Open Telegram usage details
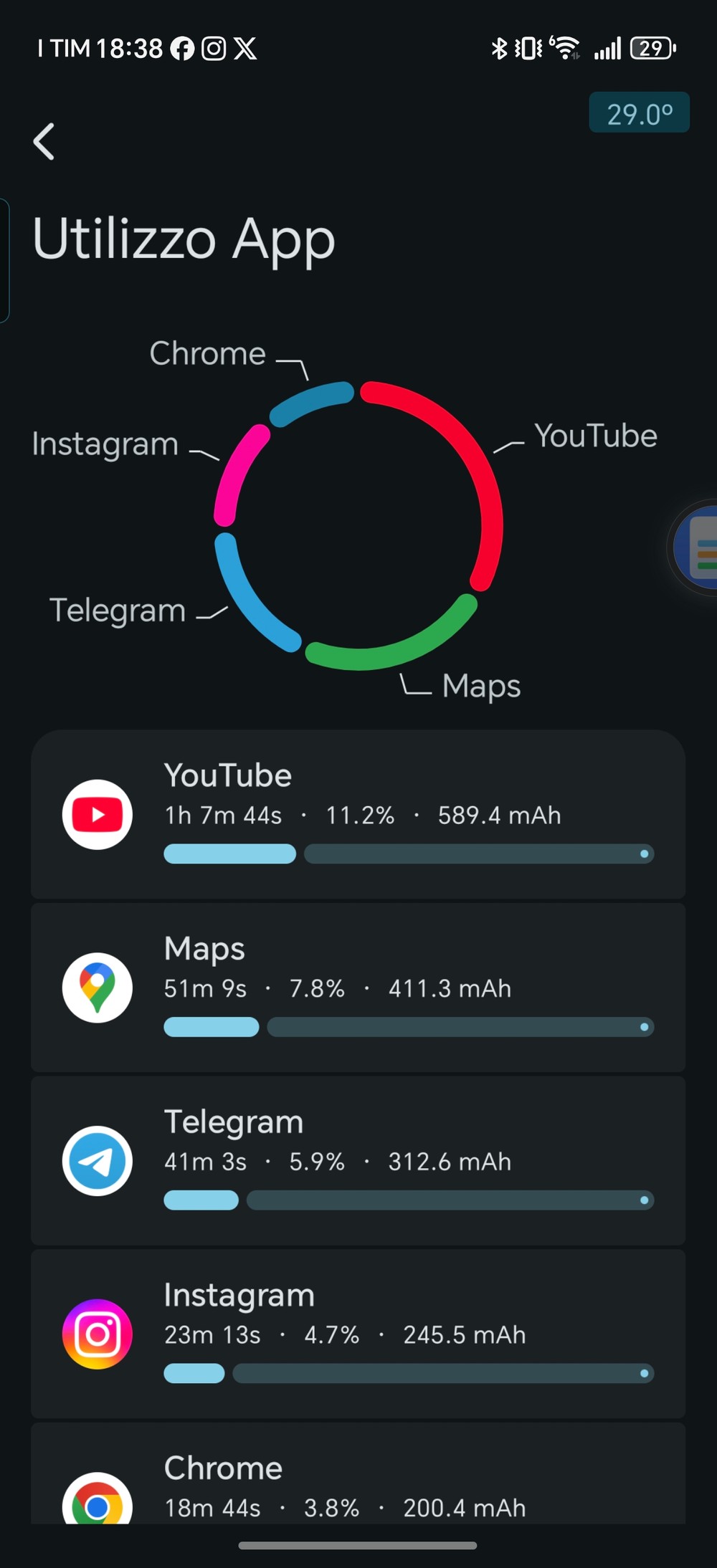The width and height of the screenshot is (717, 1568). 358,1161
